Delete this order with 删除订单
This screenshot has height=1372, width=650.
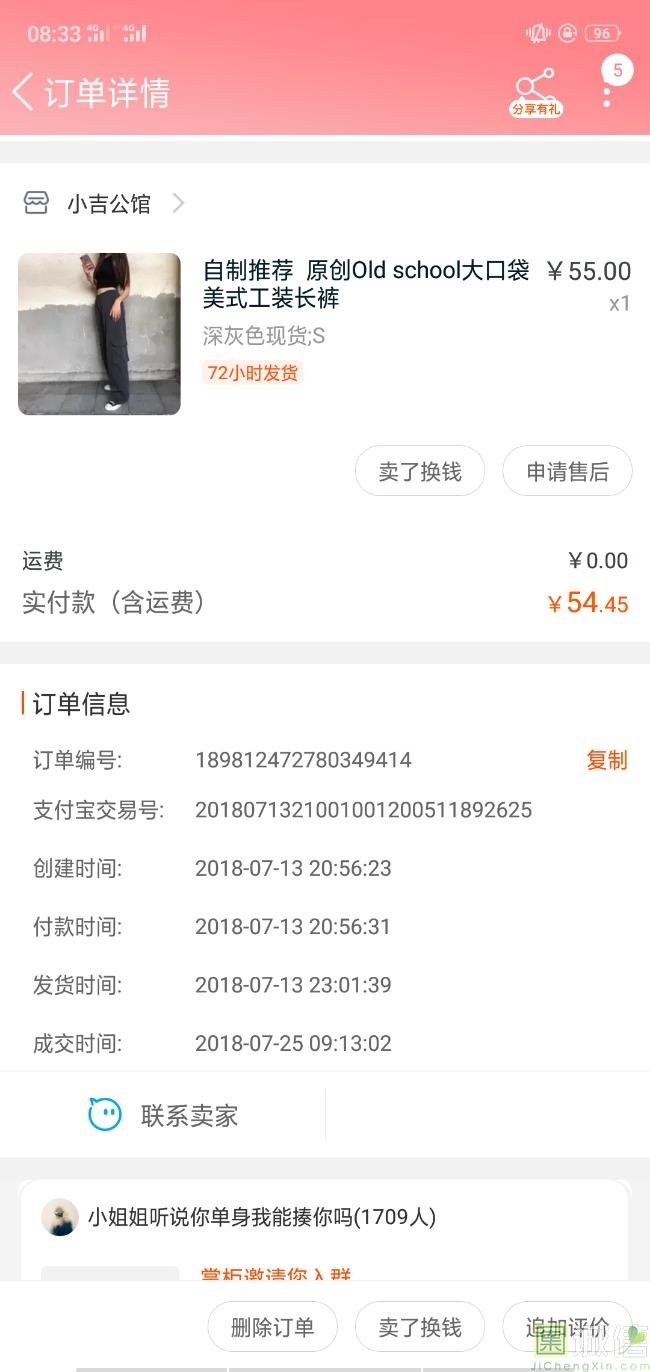(272, 1327)
